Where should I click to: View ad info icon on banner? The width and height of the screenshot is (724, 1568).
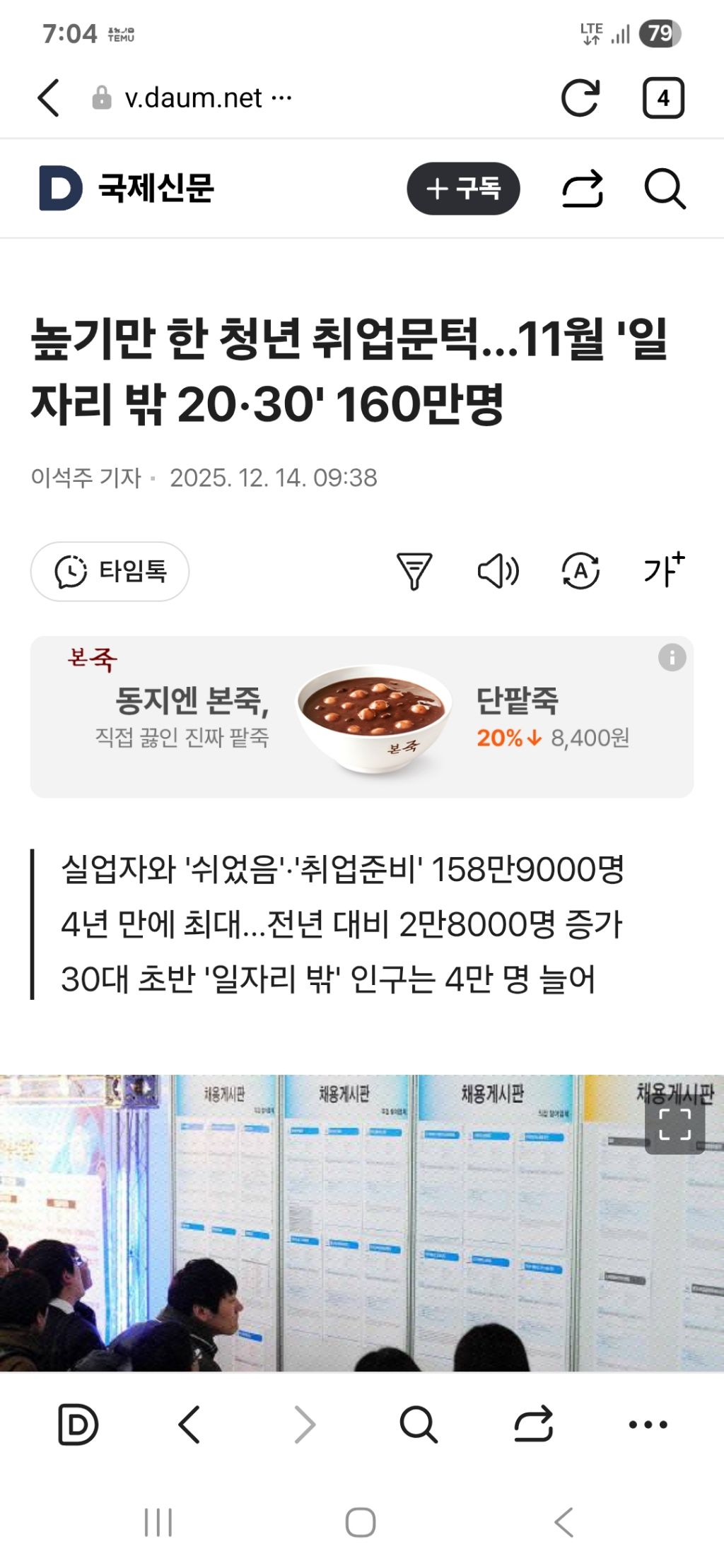pos(672,657)
